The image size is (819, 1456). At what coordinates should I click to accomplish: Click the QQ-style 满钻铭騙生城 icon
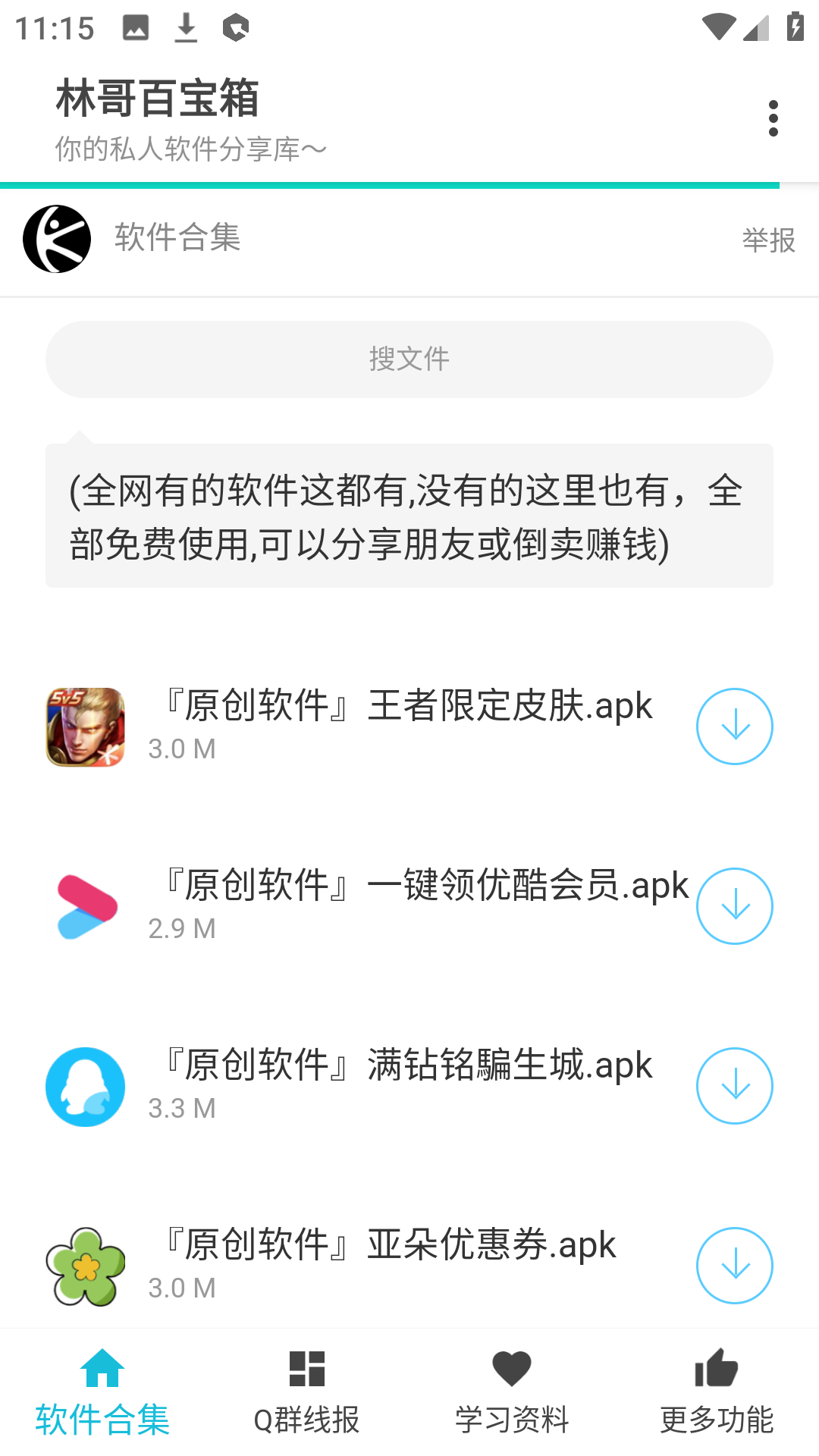pyautogui.click(x=83, y=1086)
